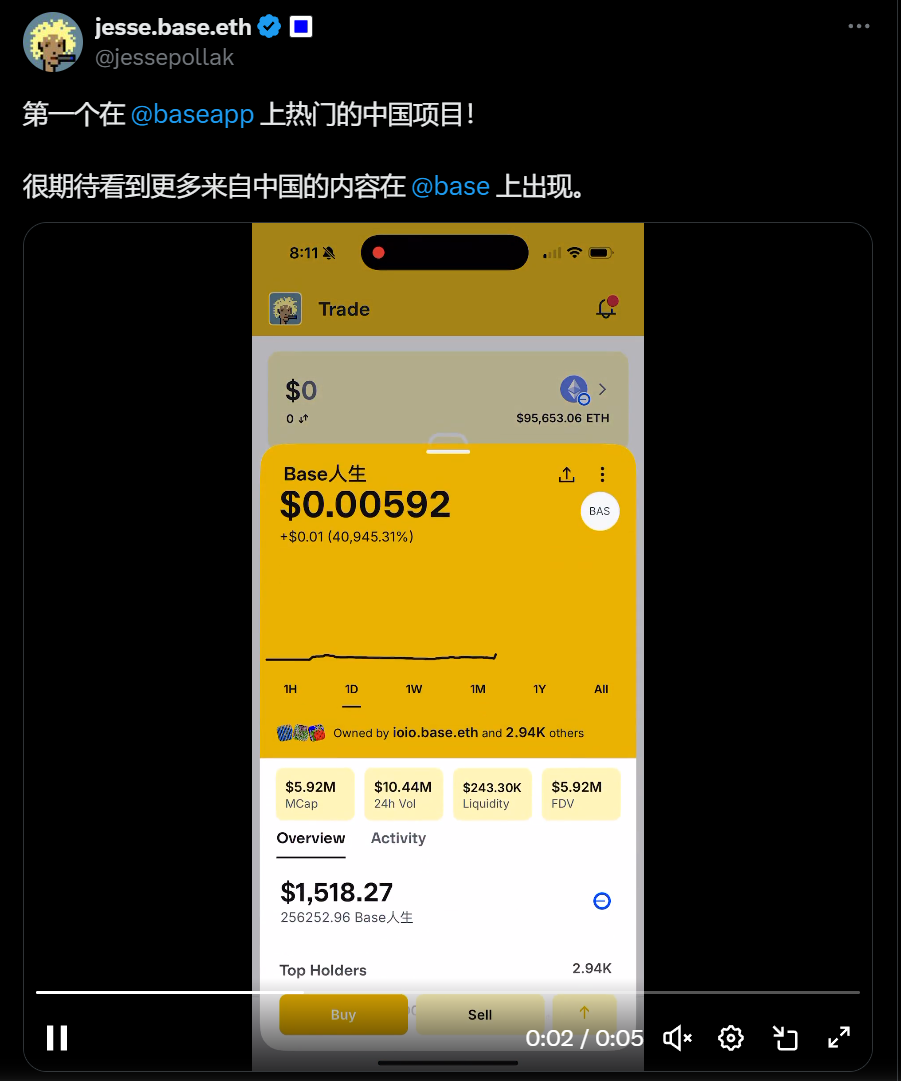Open the token page vertical three-dot menu
The width and height of the screenshot is (901, 1081).
(602, 474)
